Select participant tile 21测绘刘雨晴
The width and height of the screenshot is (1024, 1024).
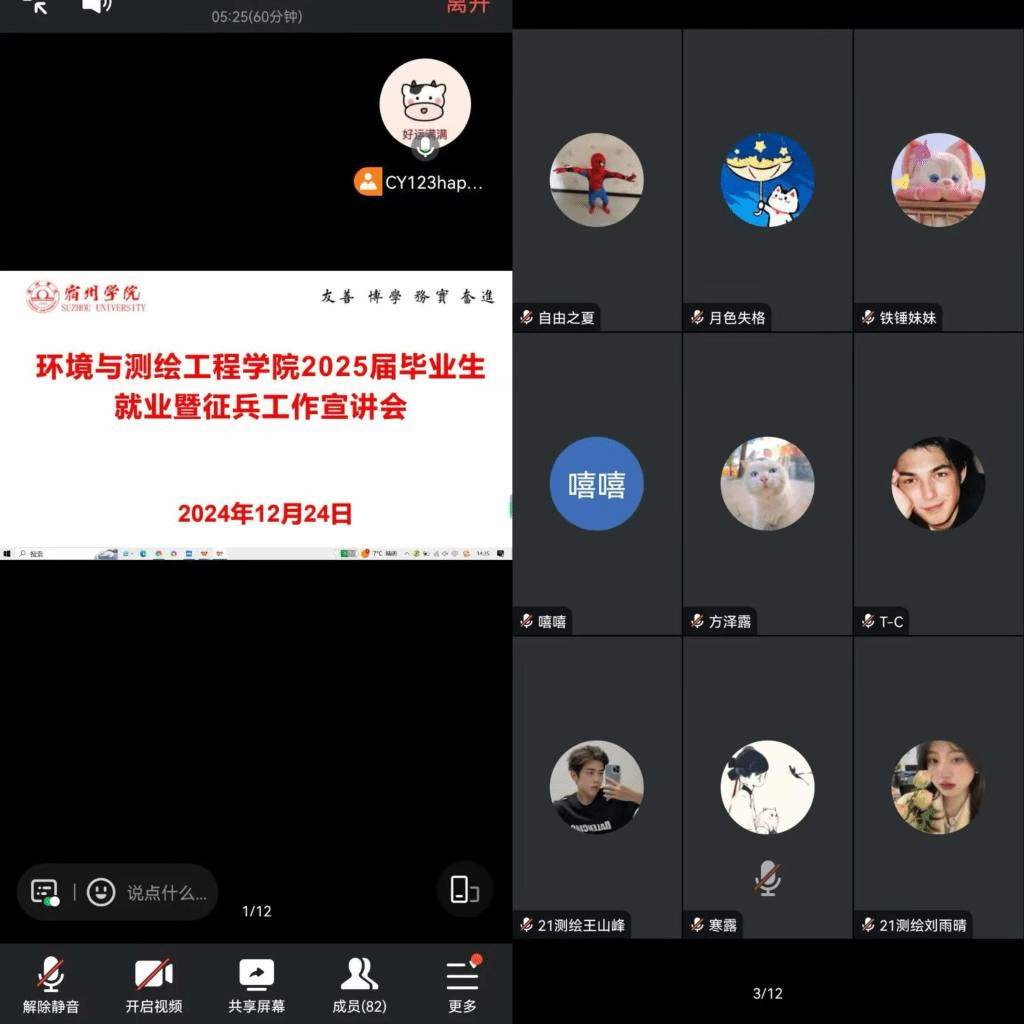tap(938, 787)
